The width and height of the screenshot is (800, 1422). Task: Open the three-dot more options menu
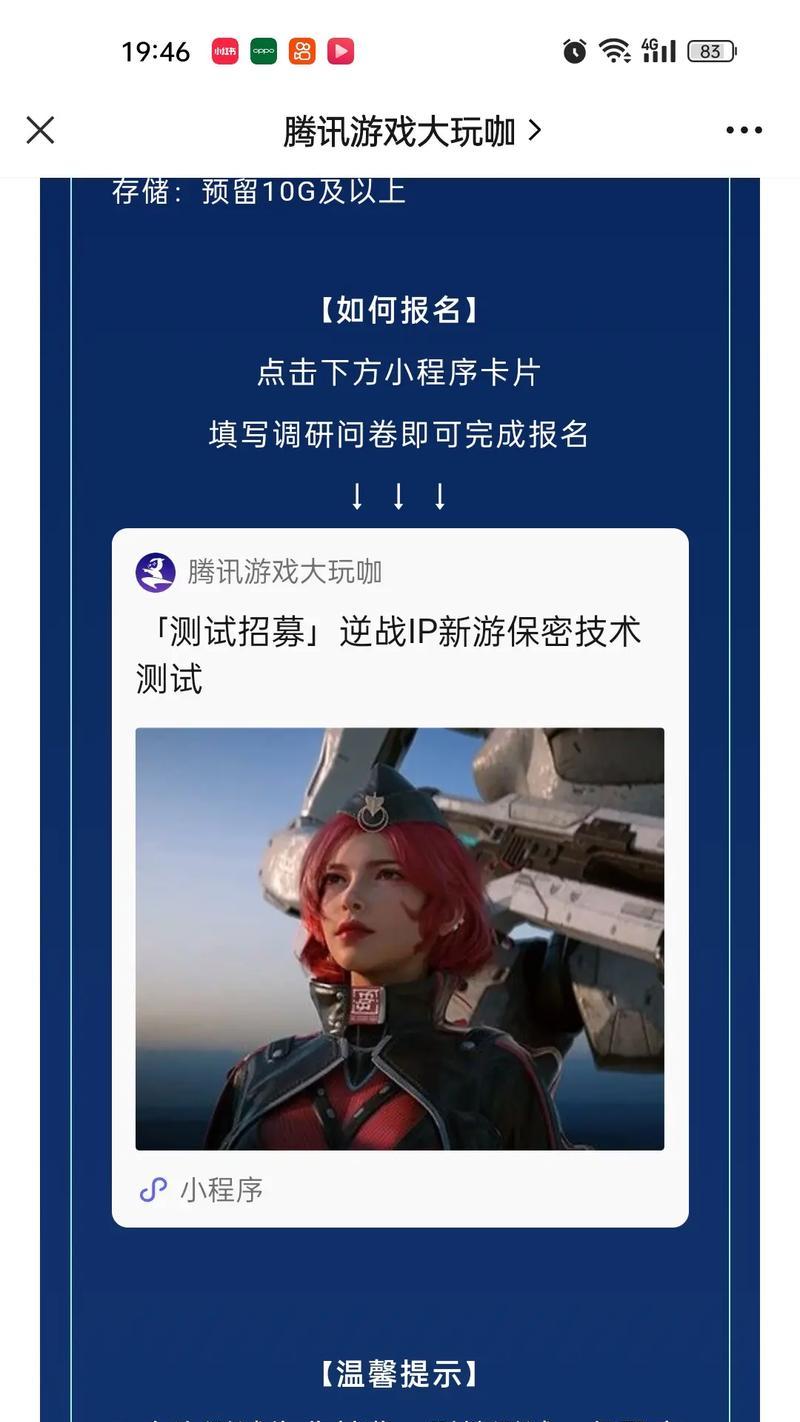coord(743,130)
